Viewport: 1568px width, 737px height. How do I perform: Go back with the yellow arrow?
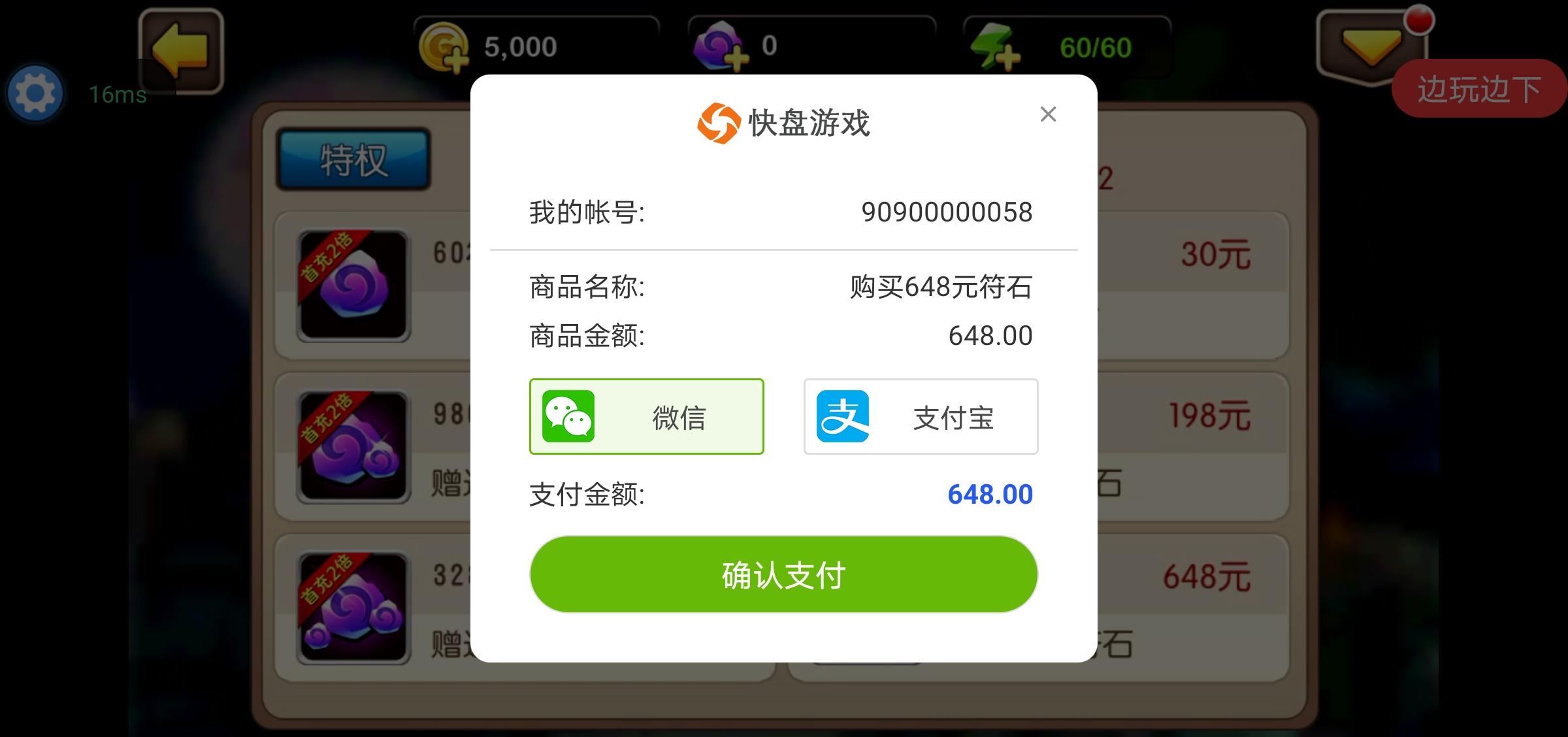coord(181,51)
